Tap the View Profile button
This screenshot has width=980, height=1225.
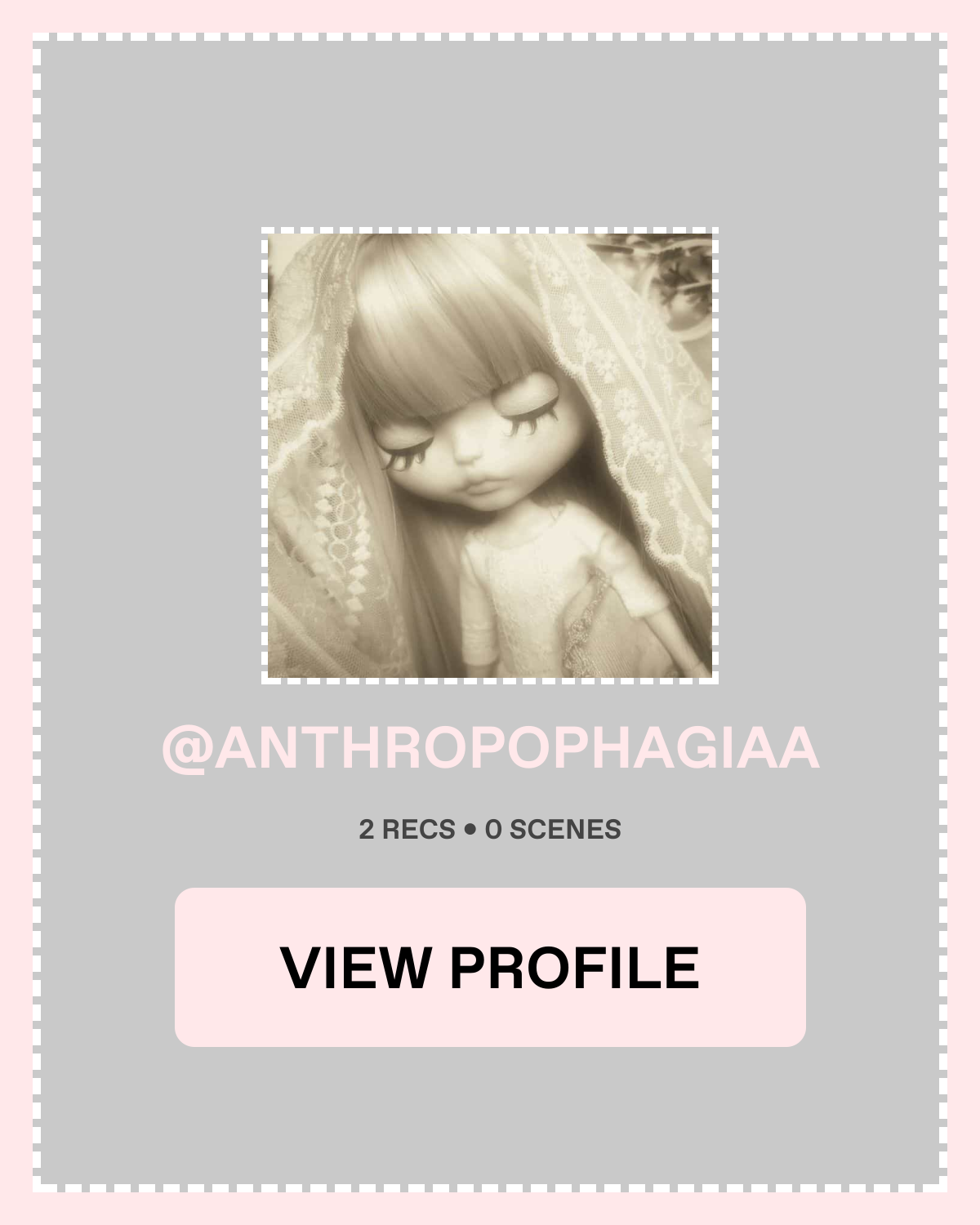490,967
